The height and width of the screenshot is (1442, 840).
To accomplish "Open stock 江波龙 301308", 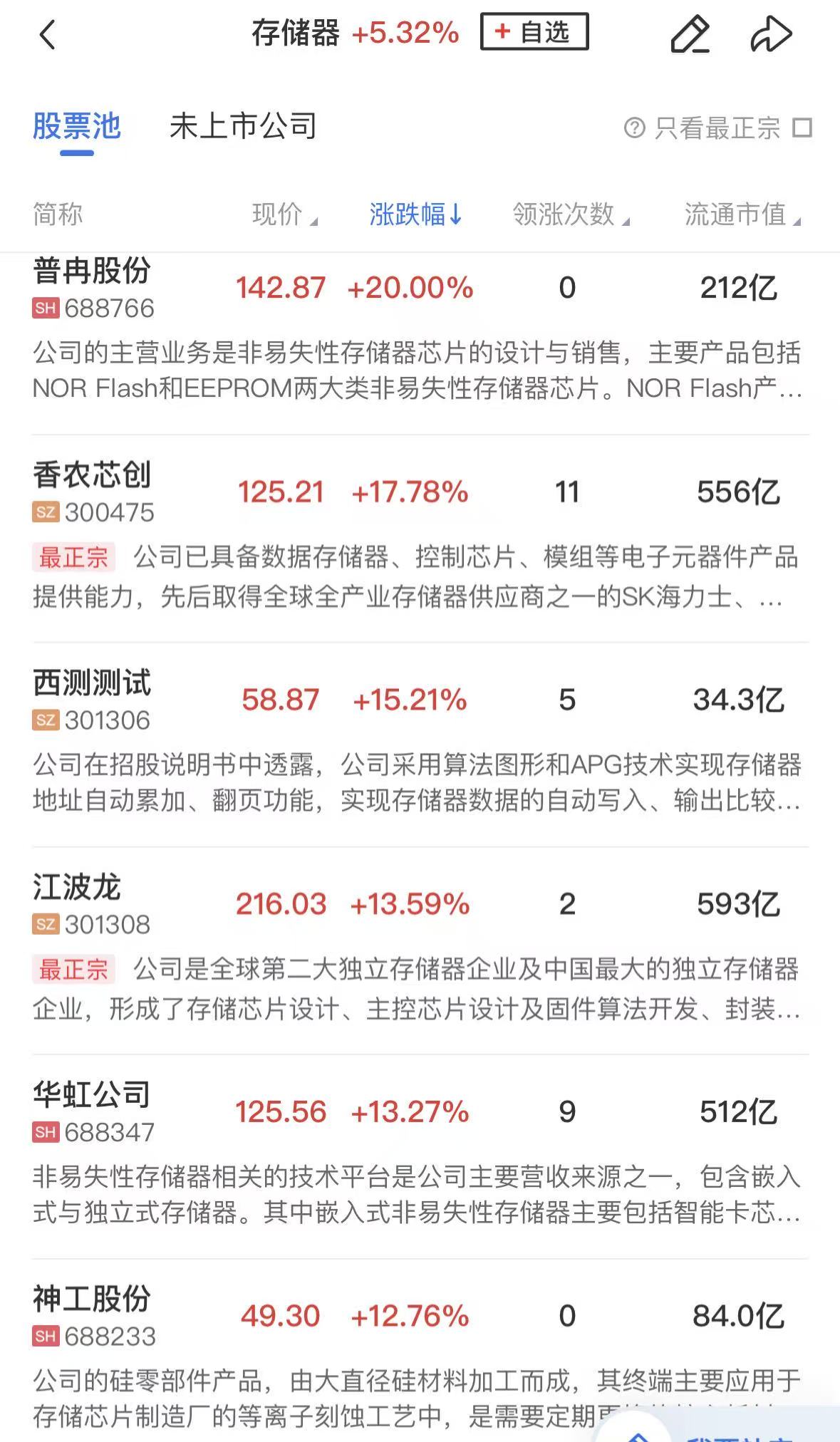I will pyautogui.click(x=91, y=904).
